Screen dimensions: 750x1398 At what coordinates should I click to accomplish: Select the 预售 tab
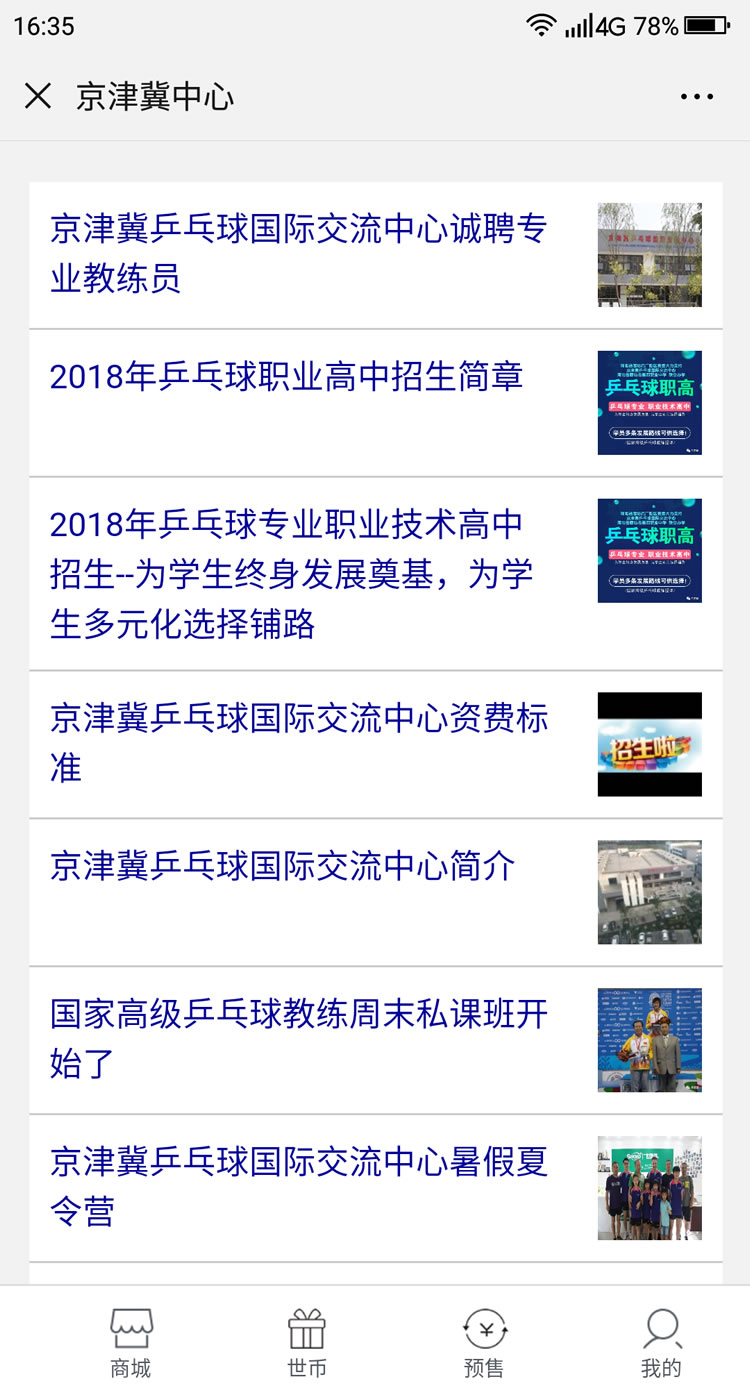(484, 1343)
